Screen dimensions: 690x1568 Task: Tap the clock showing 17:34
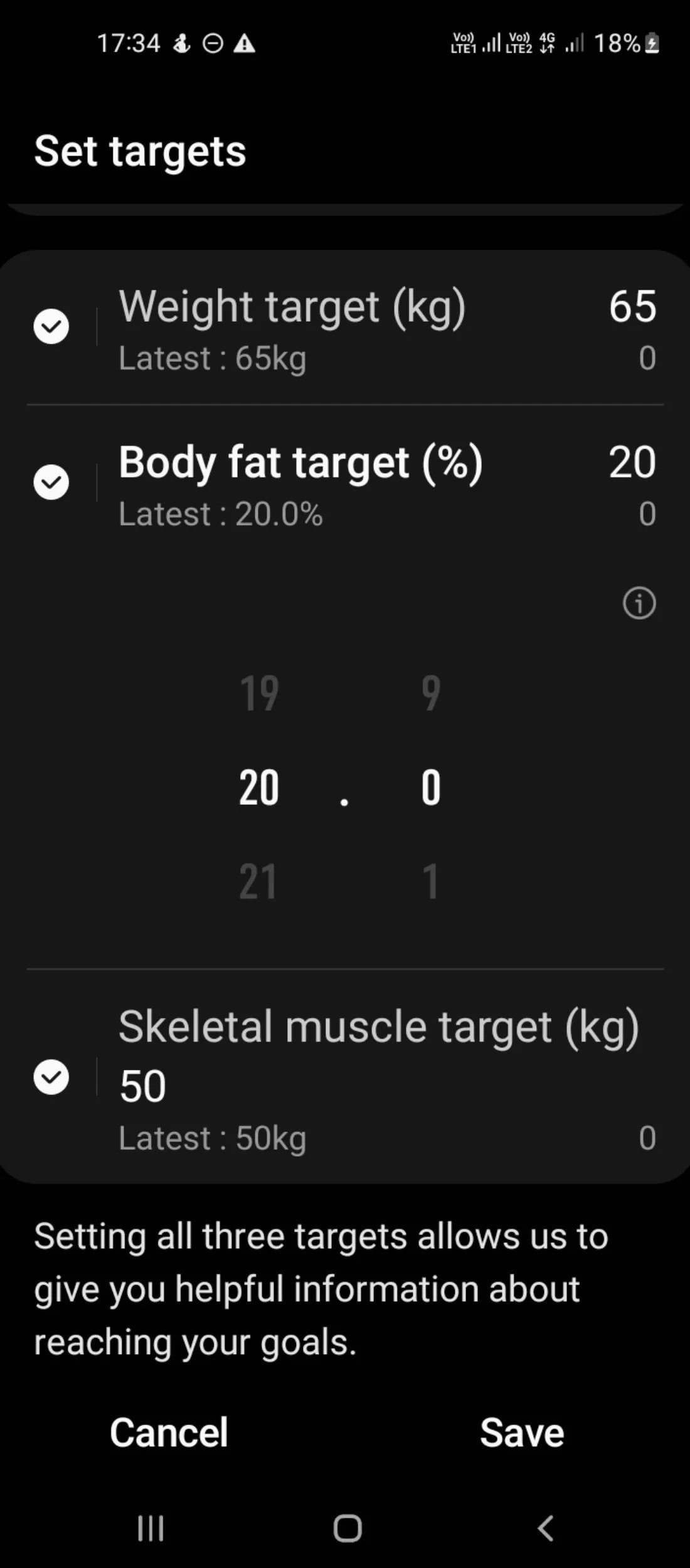pyautogui.click(x=129, y=43)
